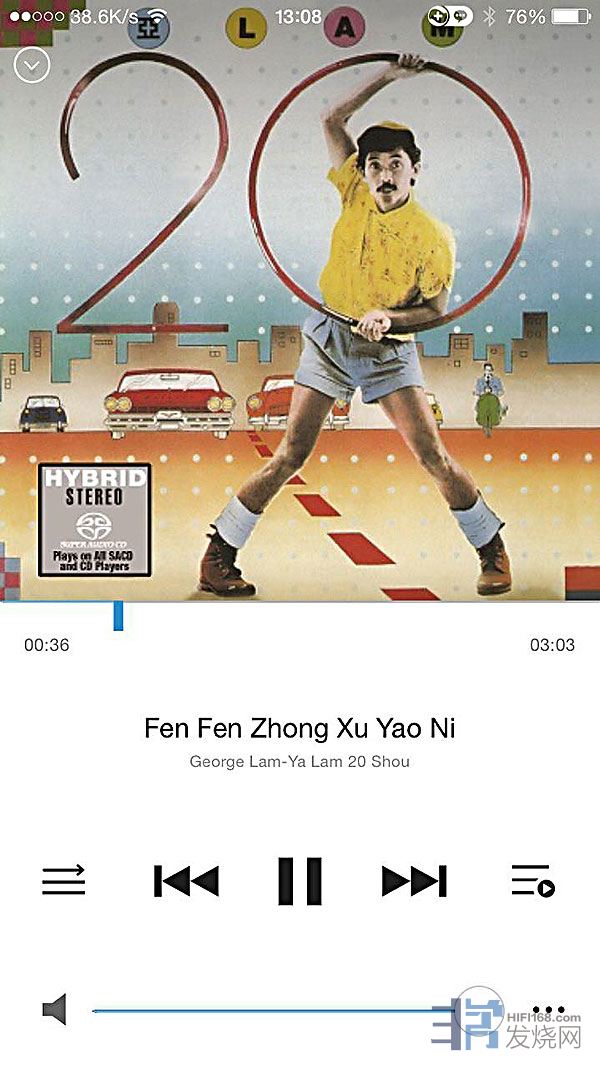600x1068 pixels.
Task: Change the repeat and shuffle mode
Action: (64, 881)
